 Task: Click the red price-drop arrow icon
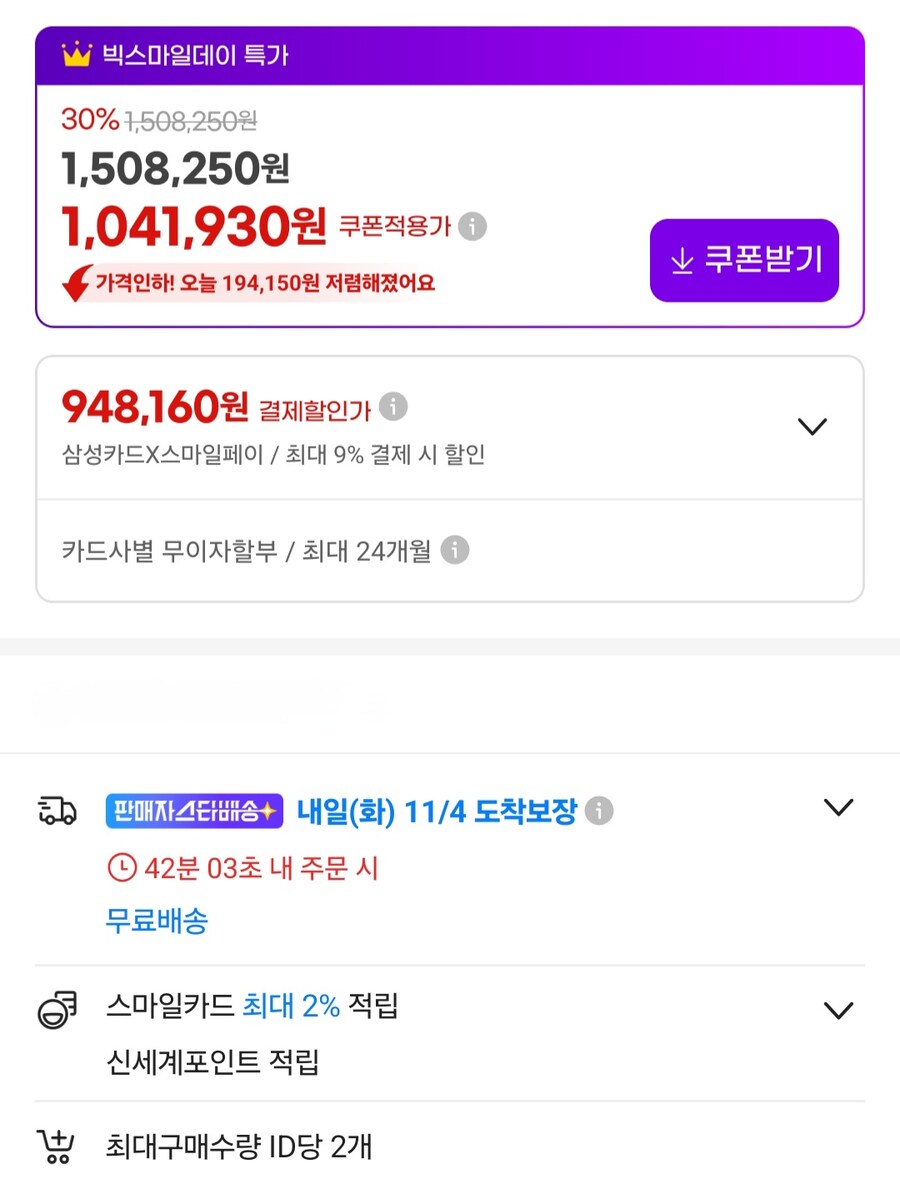coord(71,281)
